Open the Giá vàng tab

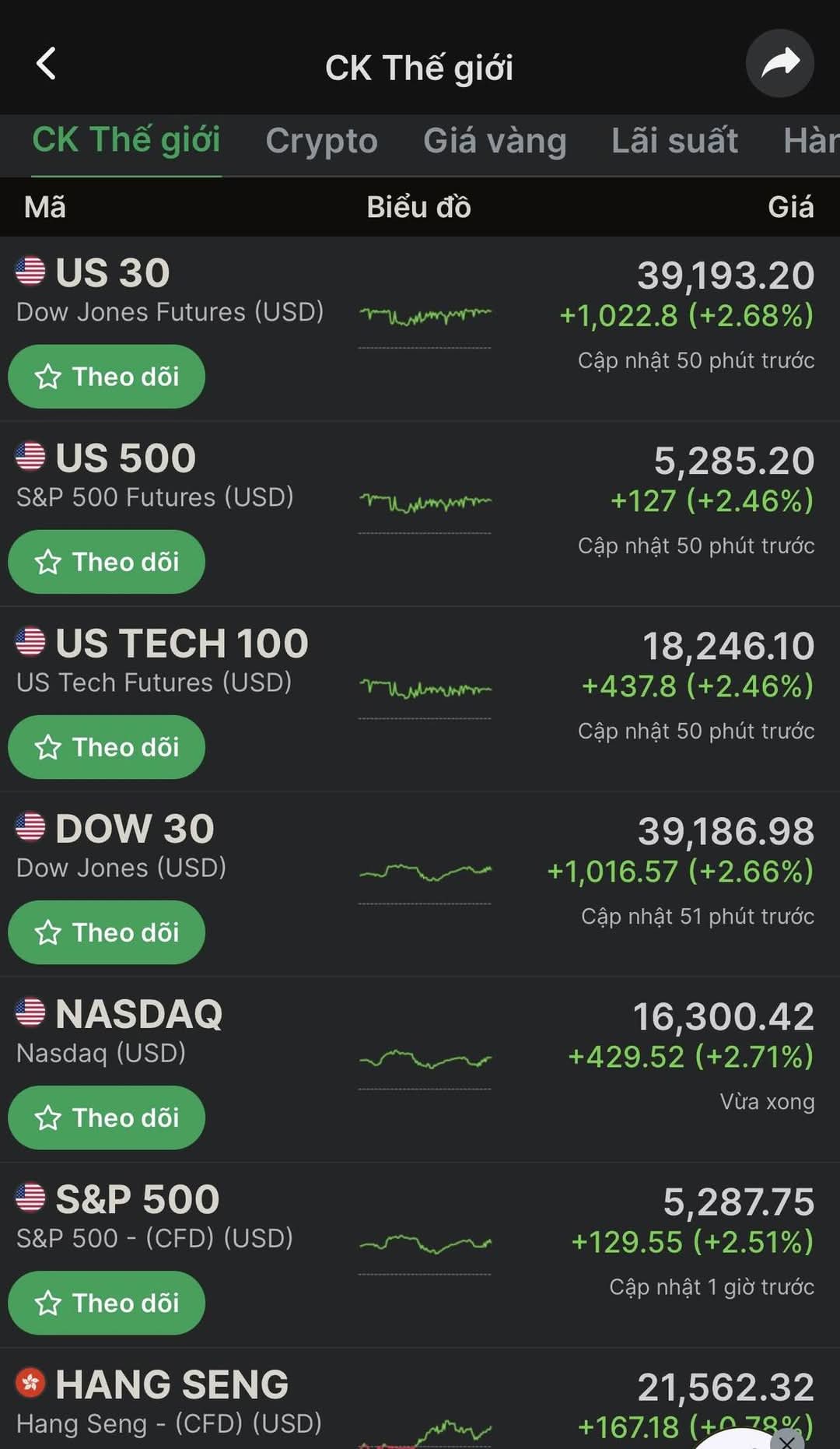click(x=495, y=141)
